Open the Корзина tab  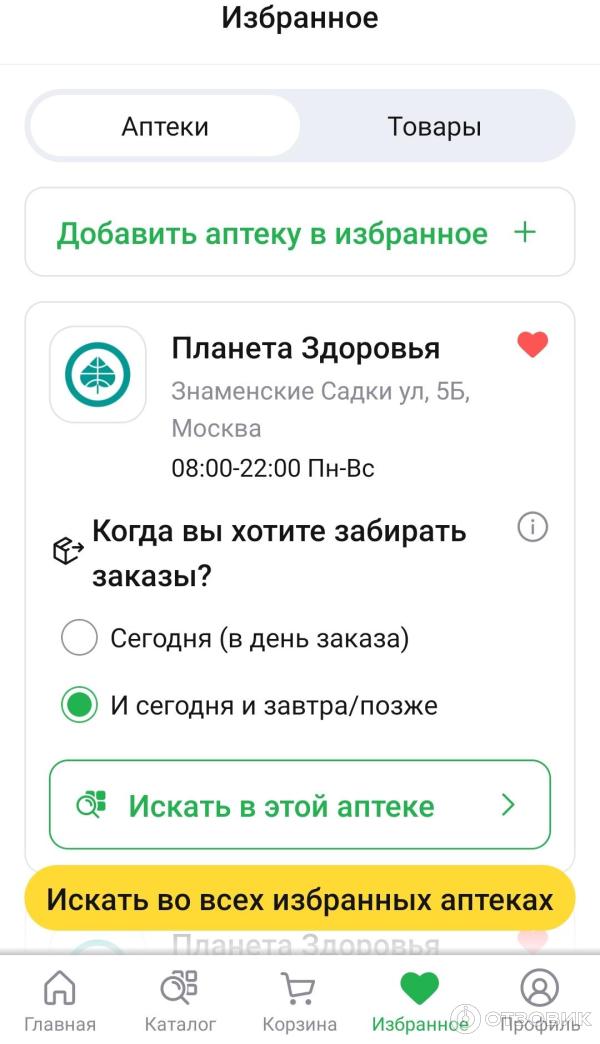click(x=299, y=1001)
